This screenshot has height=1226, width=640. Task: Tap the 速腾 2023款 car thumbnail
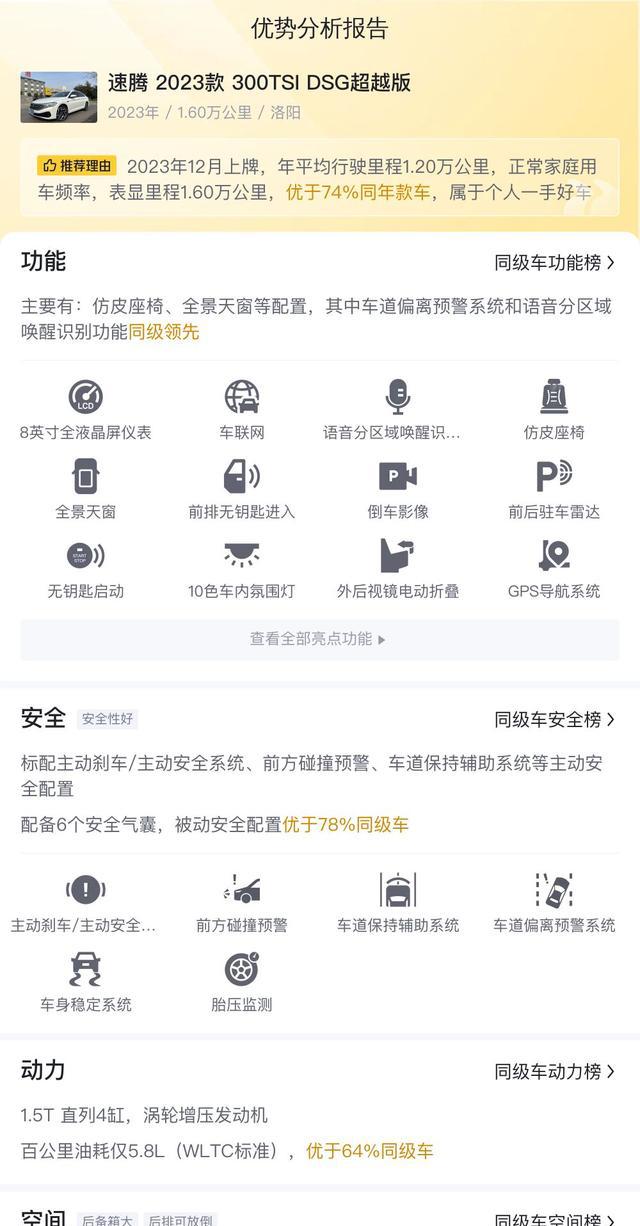click(59, 97)
